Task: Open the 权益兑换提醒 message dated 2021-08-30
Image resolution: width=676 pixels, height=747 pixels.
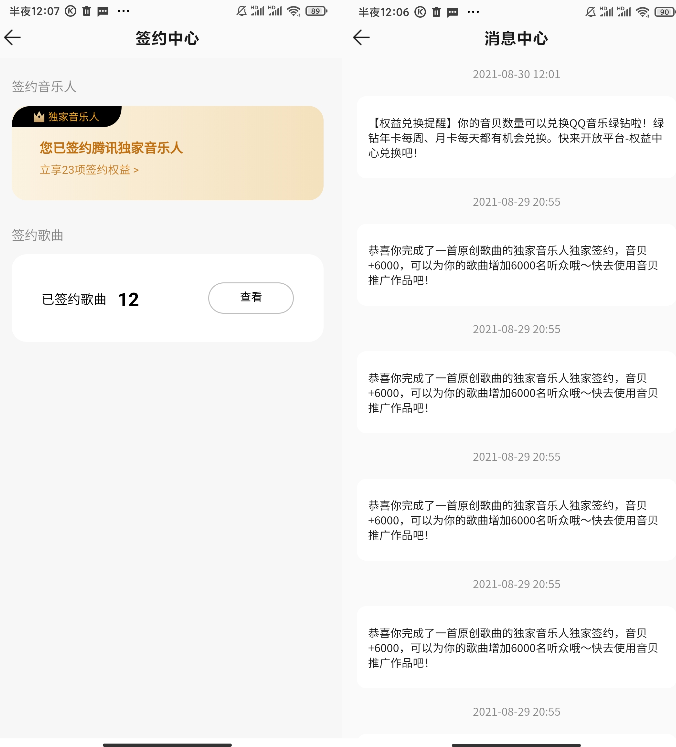Action: (515, 137)
